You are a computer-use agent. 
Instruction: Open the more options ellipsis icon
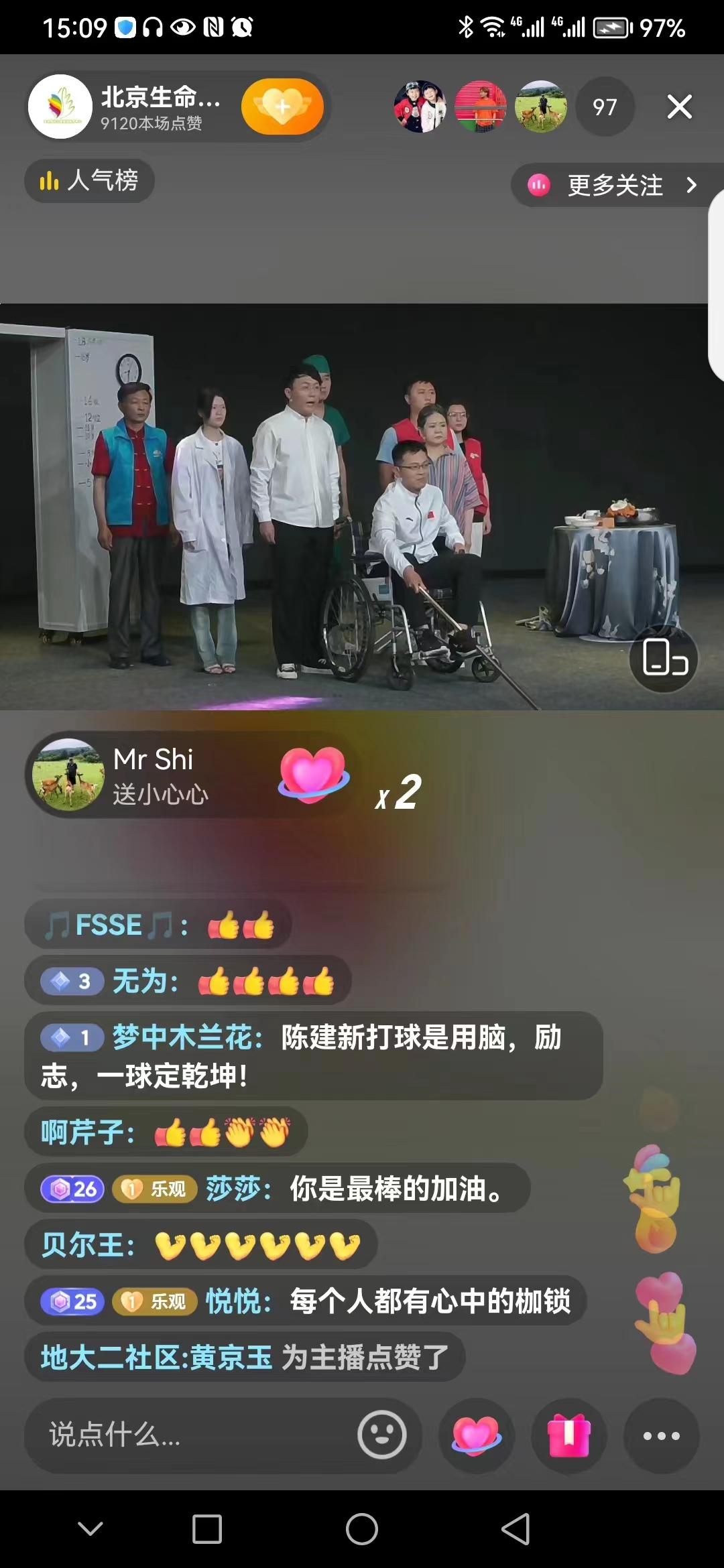[661, 1435]
